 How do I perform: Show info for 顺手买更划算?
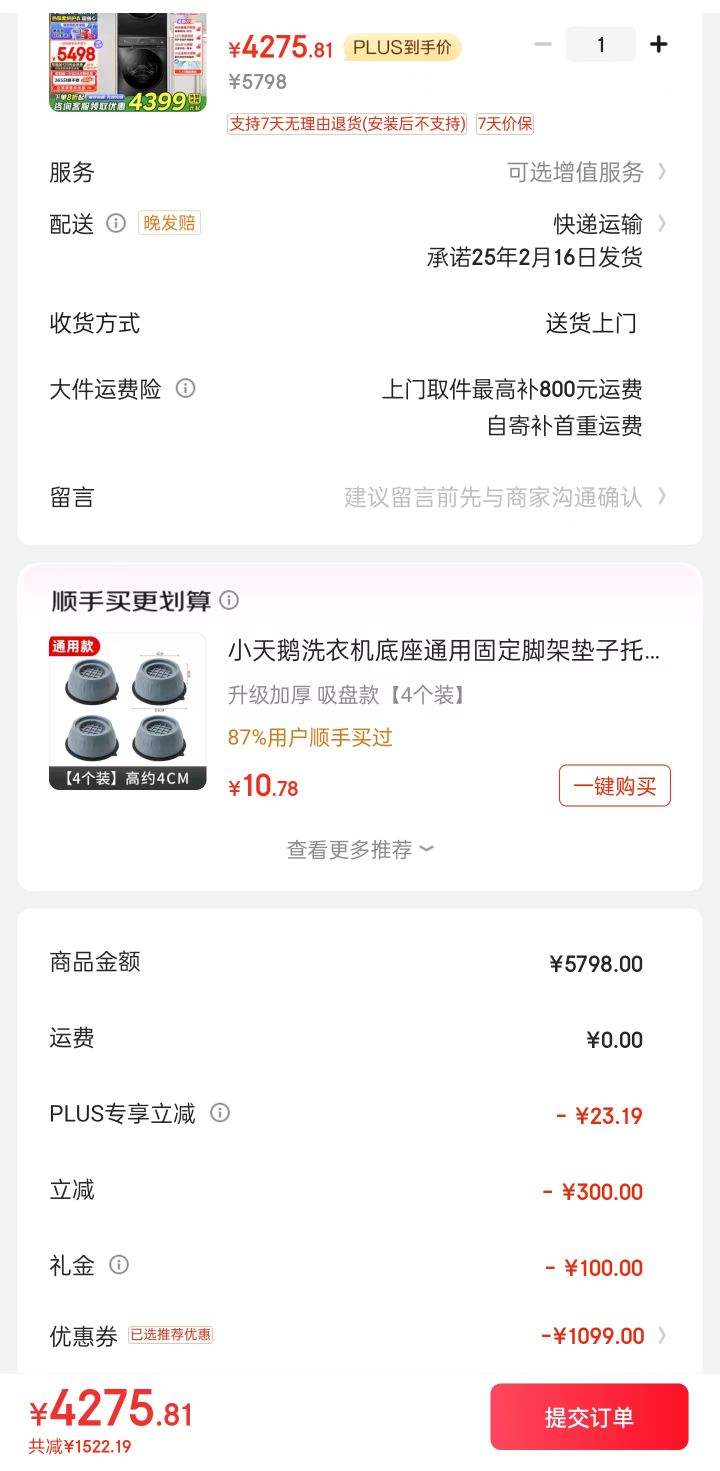229,600
